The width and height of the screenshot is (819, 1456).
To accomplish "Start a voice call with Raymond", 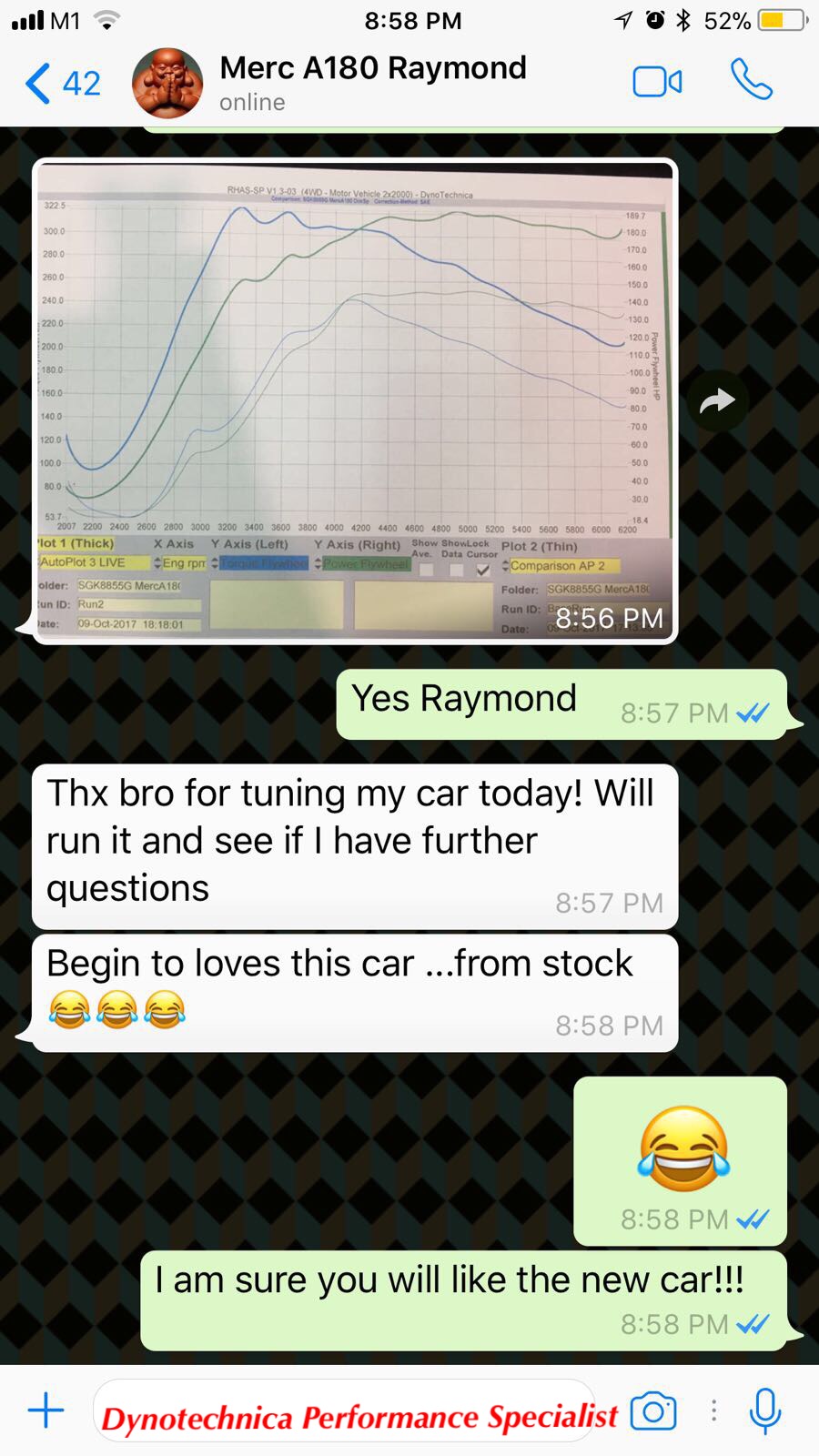I will (752, 81).
